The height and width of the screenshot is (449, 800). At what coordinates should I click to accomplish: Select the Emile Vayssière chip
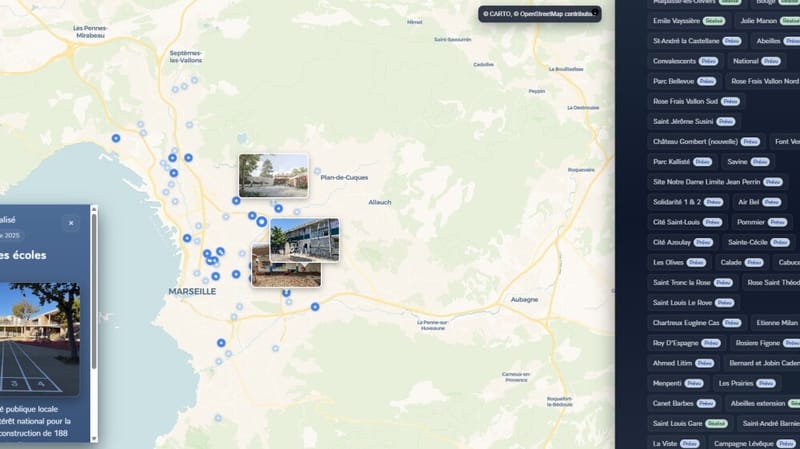coord(688,20)
